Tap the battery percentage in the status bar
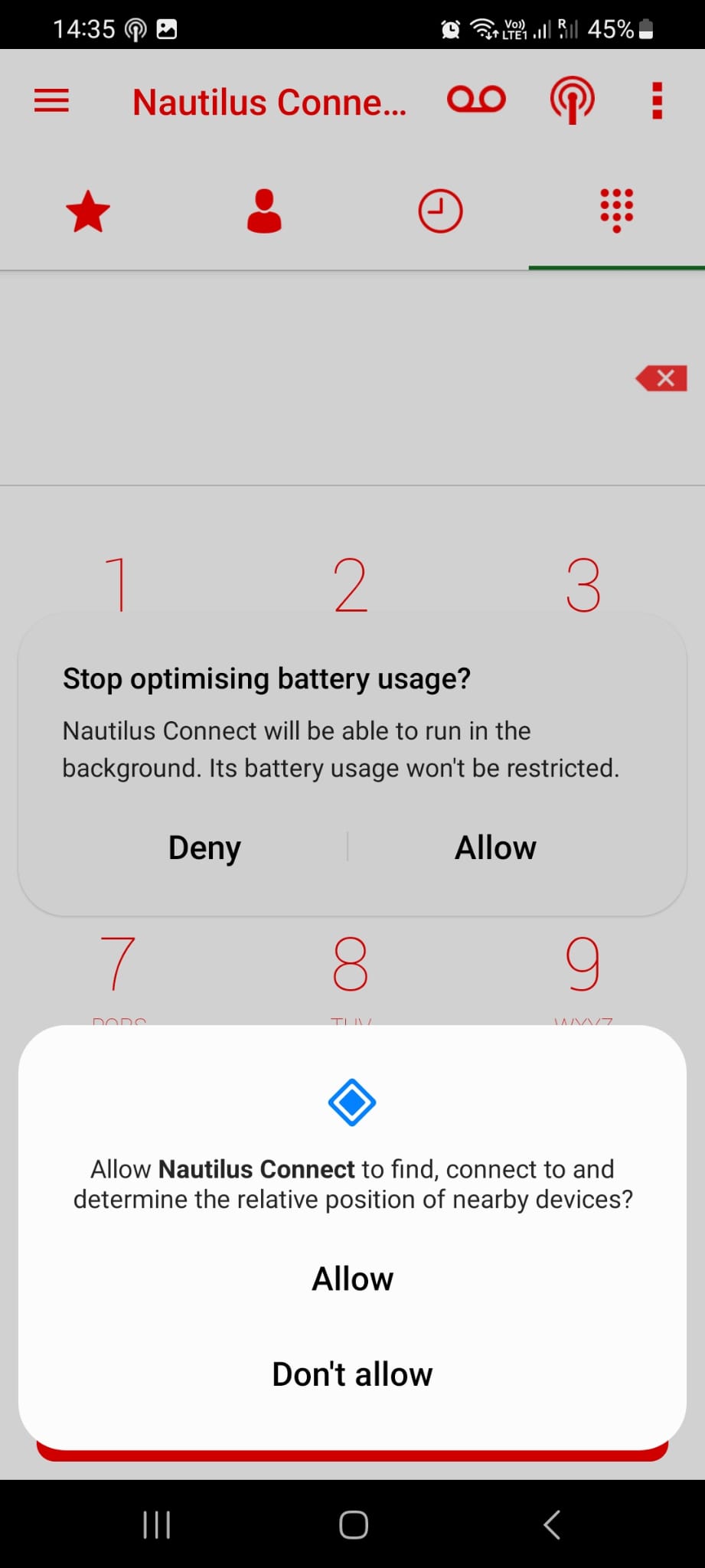The width and height of the screenshot is (705, 1568). tap(610, 28)
